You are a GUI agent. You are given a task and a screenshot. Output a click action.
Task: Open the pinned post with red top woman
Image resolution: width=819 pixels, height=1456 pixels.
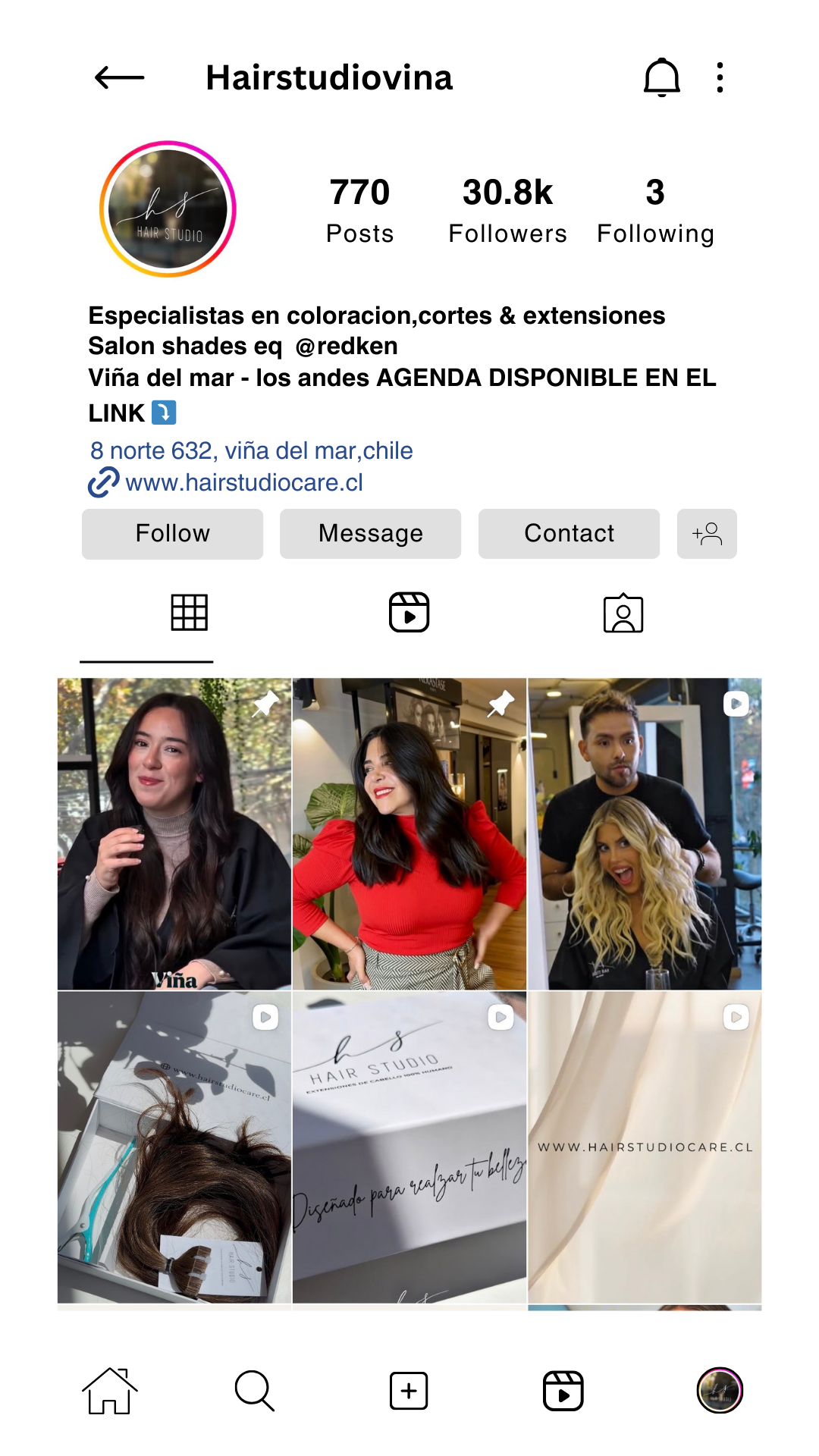pyautogui.click(x=409, y=832)
